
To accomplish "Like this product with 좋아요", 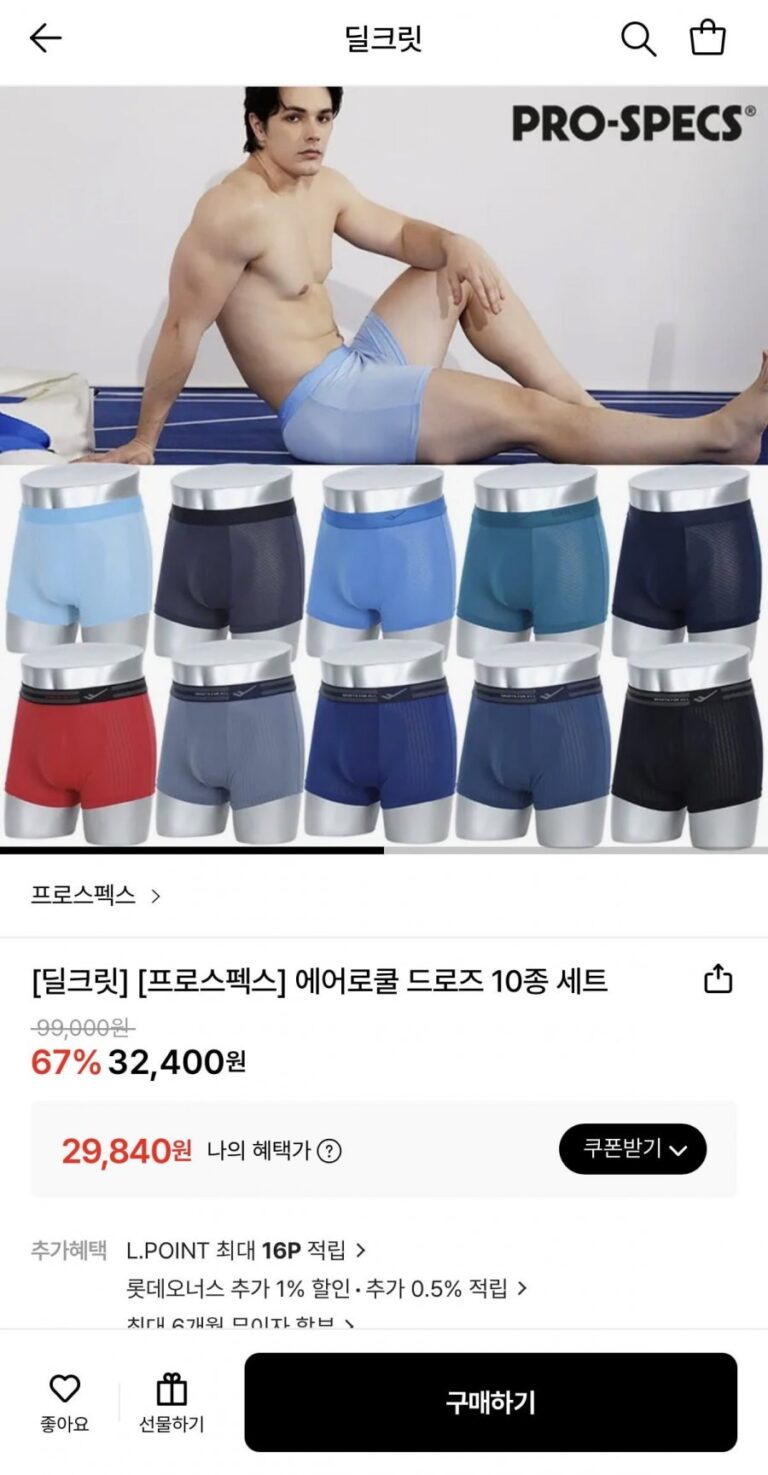I will point(65,1402).
